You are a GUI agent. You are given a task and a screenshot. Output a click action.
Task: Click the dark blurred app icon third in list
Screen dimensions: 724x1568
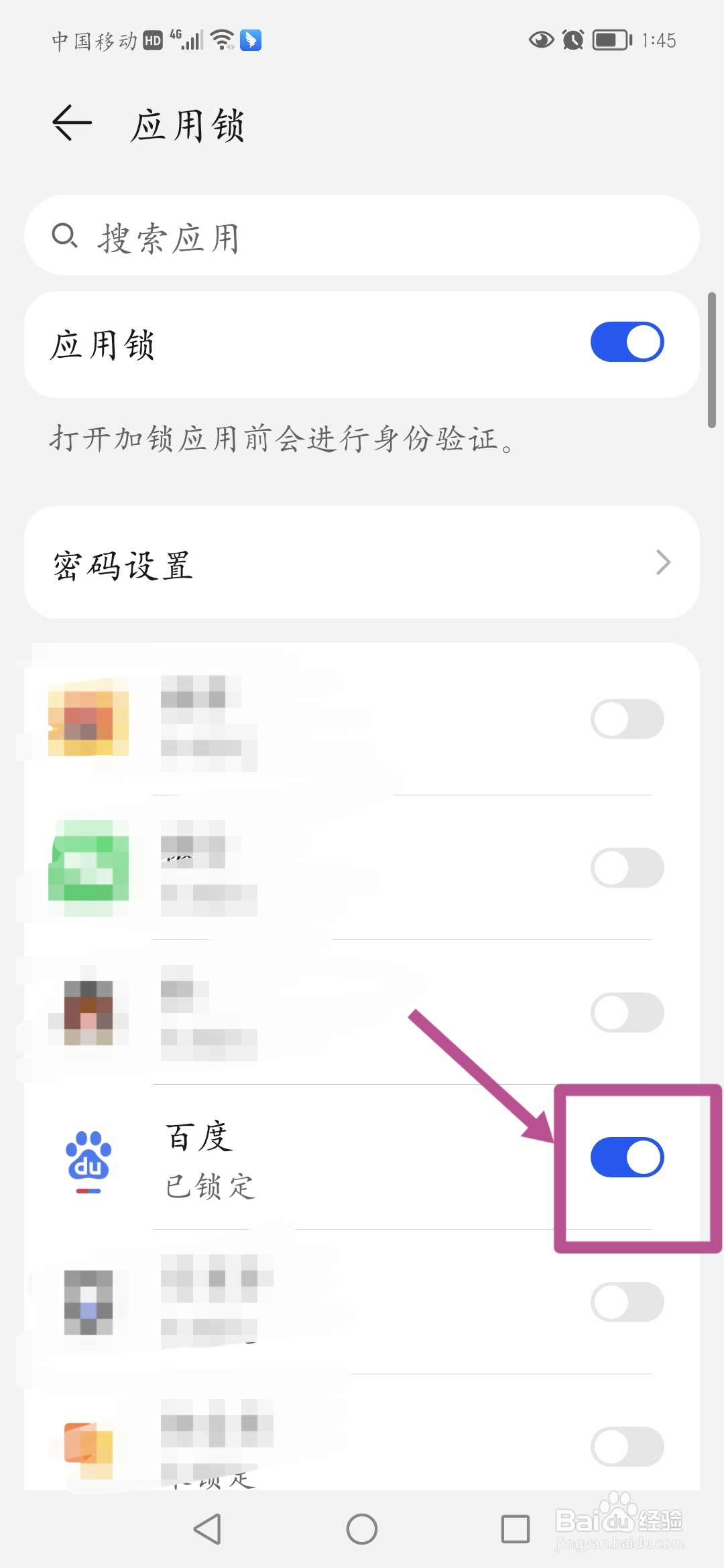[x=89, y=1013]
